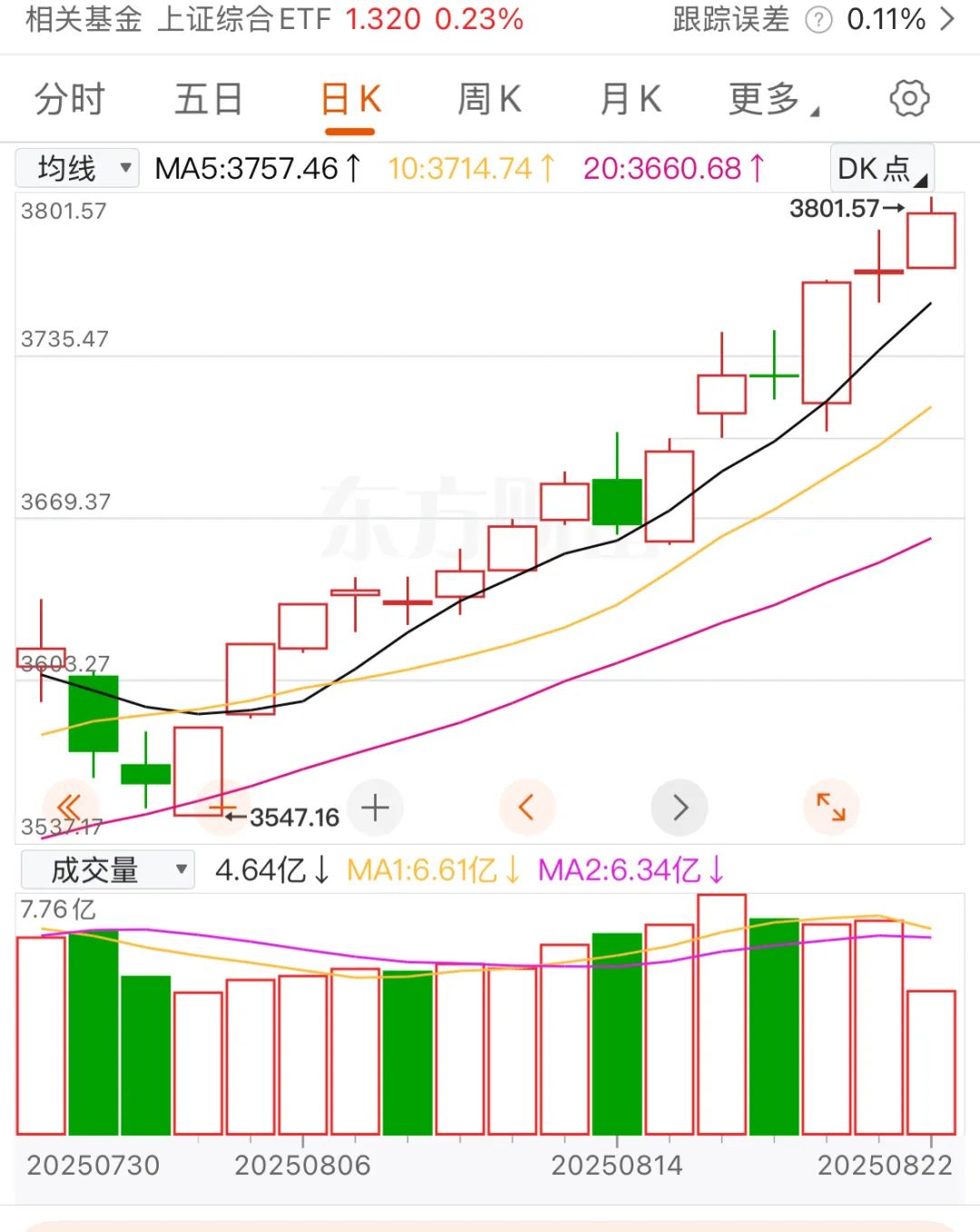This screenshot has width=980, height=1232.
Task: Jump to earliest data with double-left arrow
Action: [x=70, y=807]
